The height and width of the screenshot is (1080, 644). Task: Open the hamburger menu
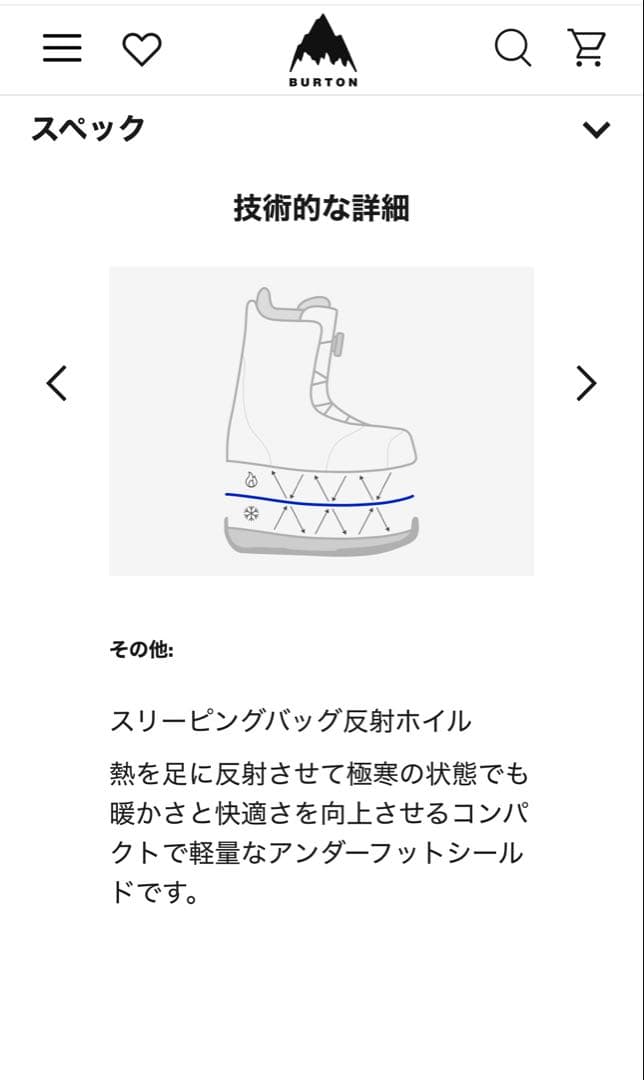[62, 47]
